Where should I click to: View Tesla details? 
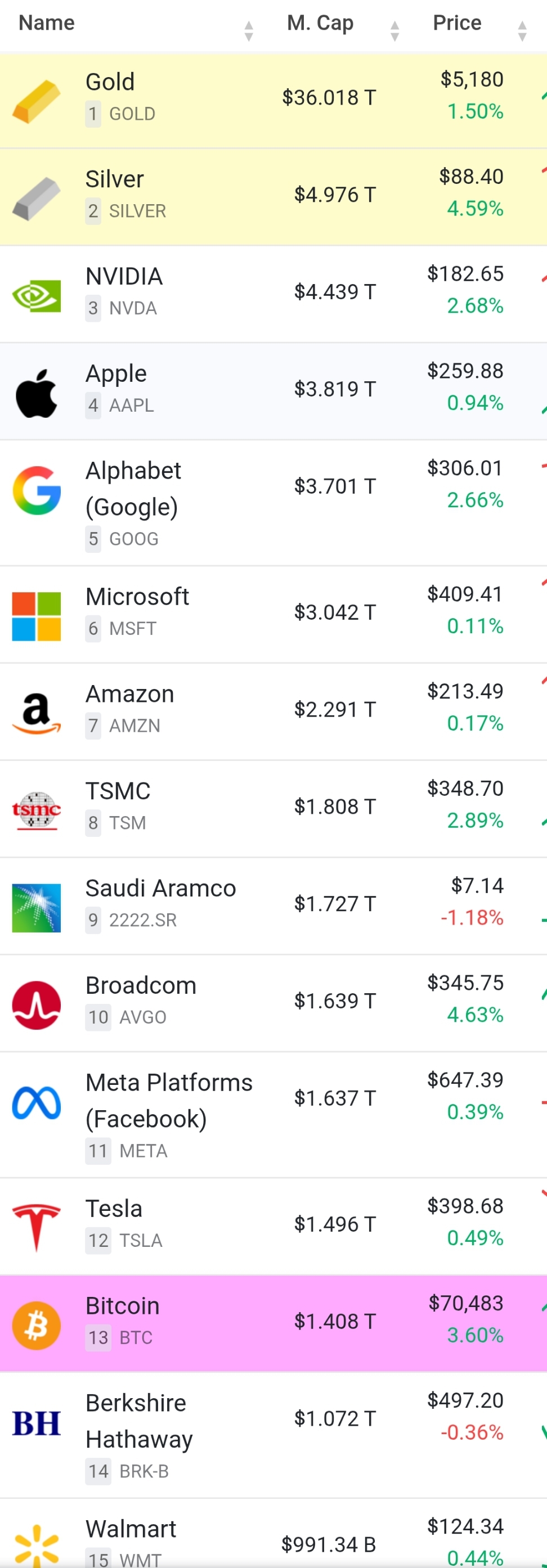[x=114, y=1209]
